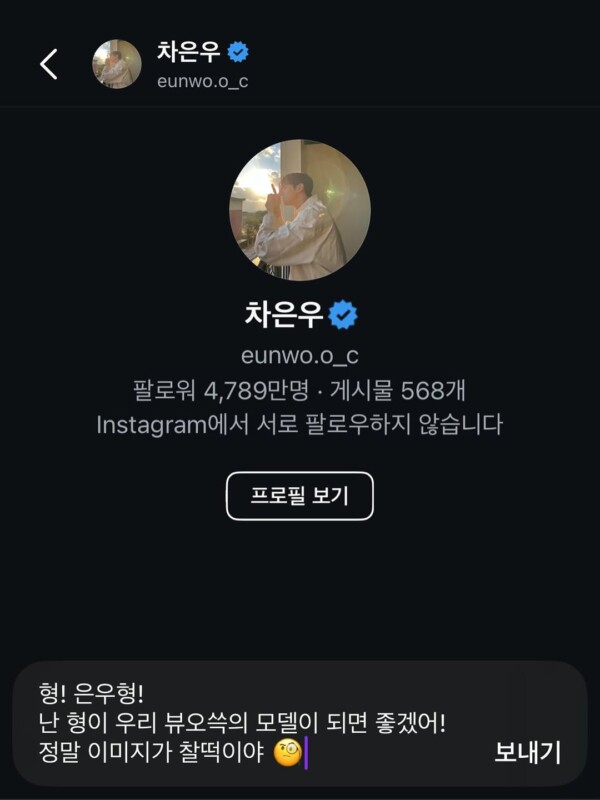Tap the 프로필 보기 button
The width and height of the screenshot is (600, 800).
coord(299,496)
